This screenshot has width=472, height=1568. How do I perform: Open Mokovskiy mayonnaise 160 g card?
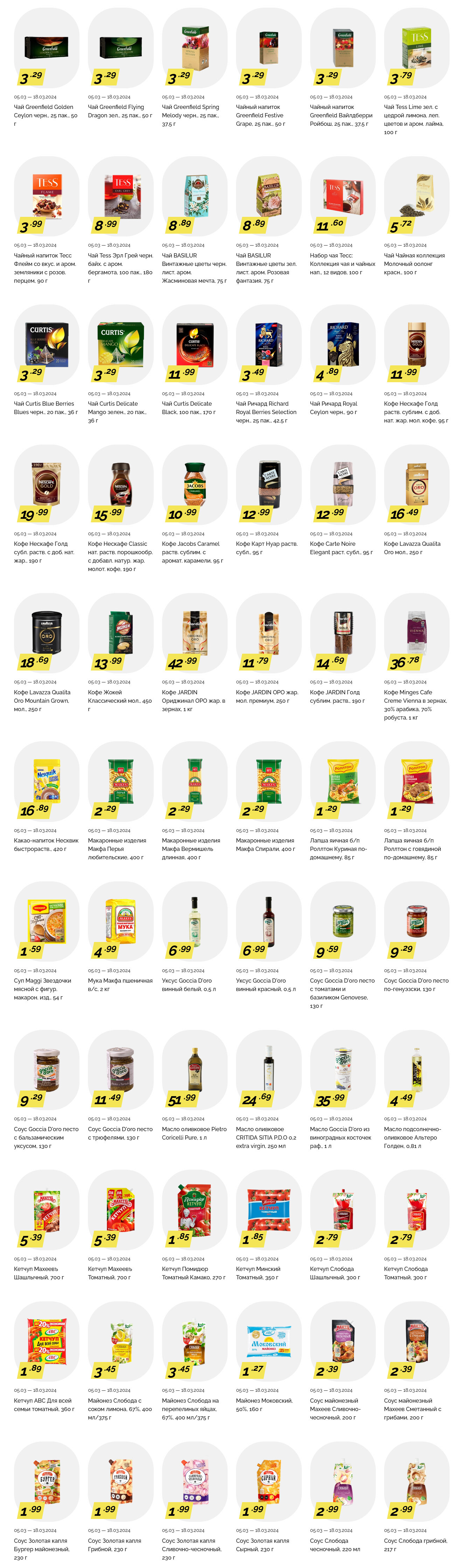pyautogui.click(x=268, y=1341)
